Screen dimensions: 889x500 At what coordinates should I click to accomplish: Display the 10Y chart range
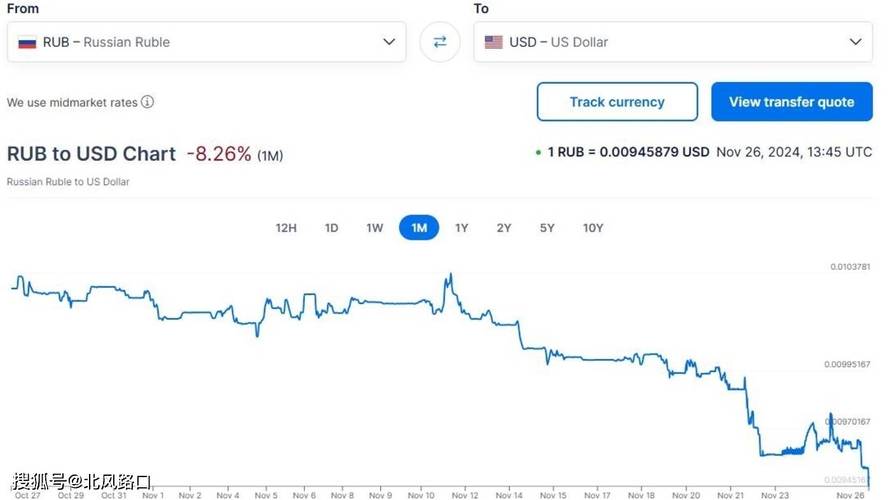(593, 228)
